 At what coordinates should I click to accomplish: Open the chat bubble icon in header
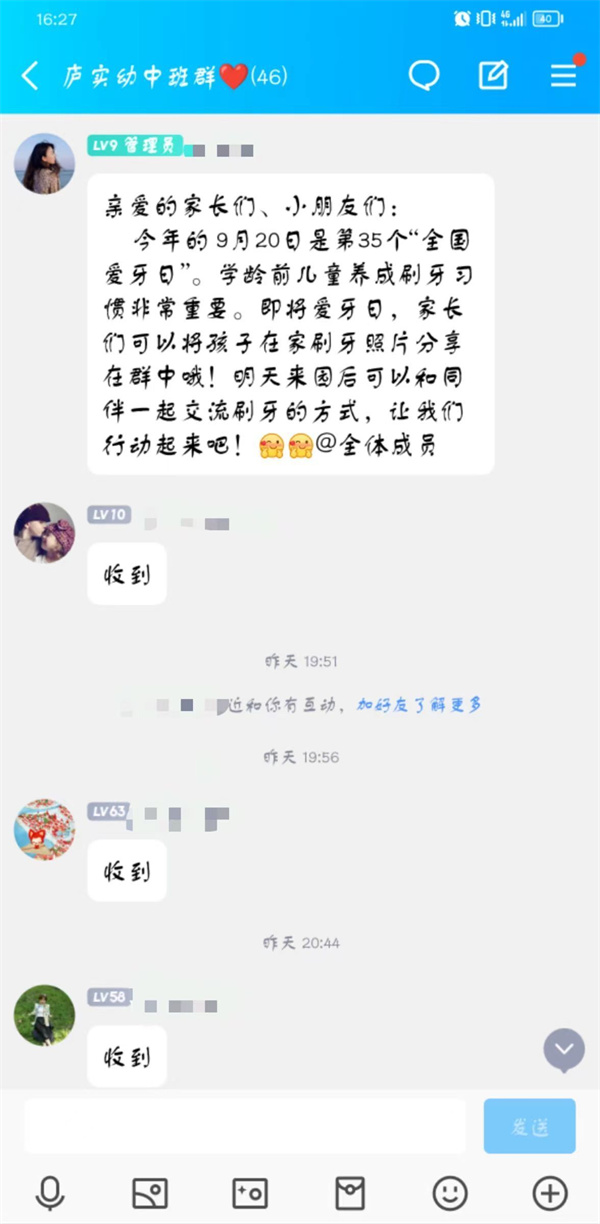tap(424, 76)
